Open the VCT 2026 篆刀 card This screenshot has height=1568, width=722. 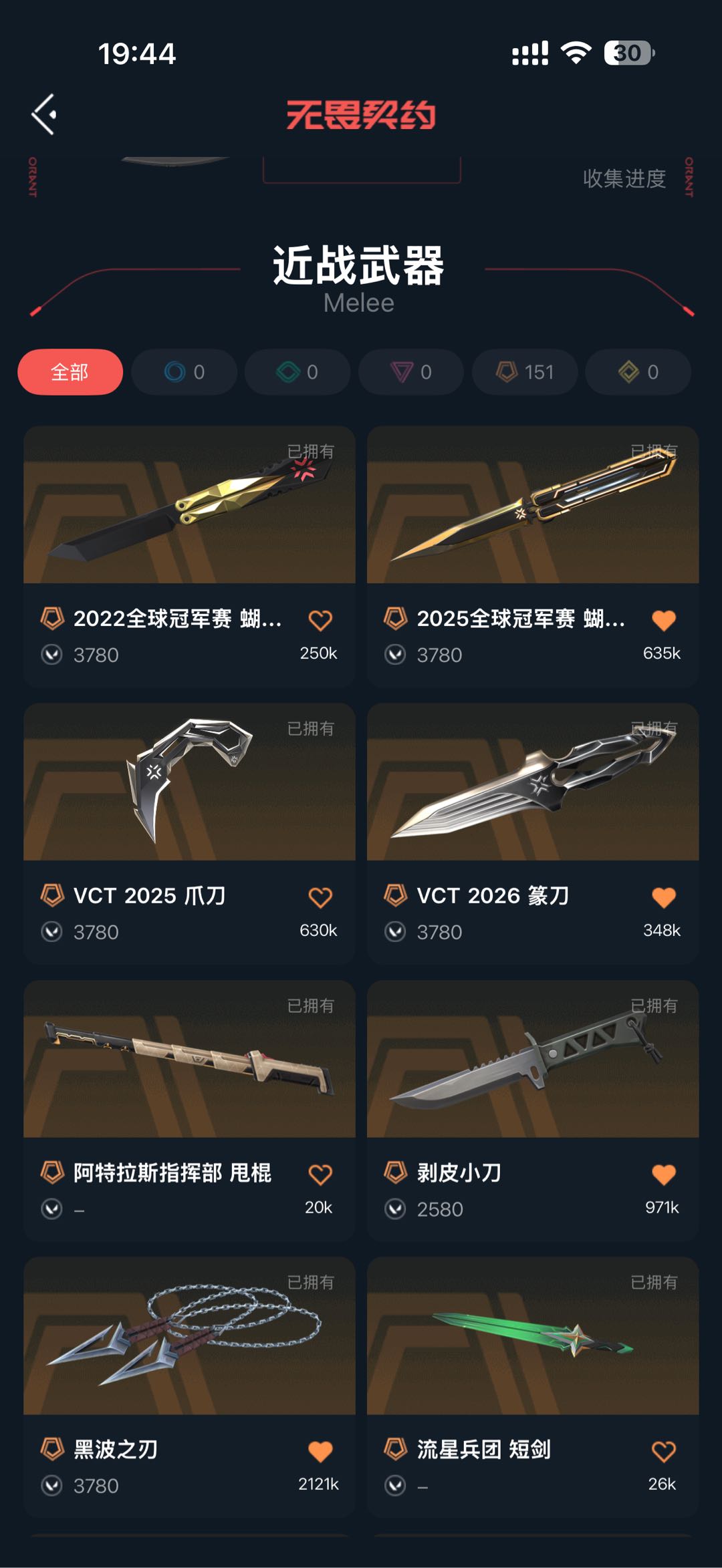pyautogui.click(x=533, y=833)
